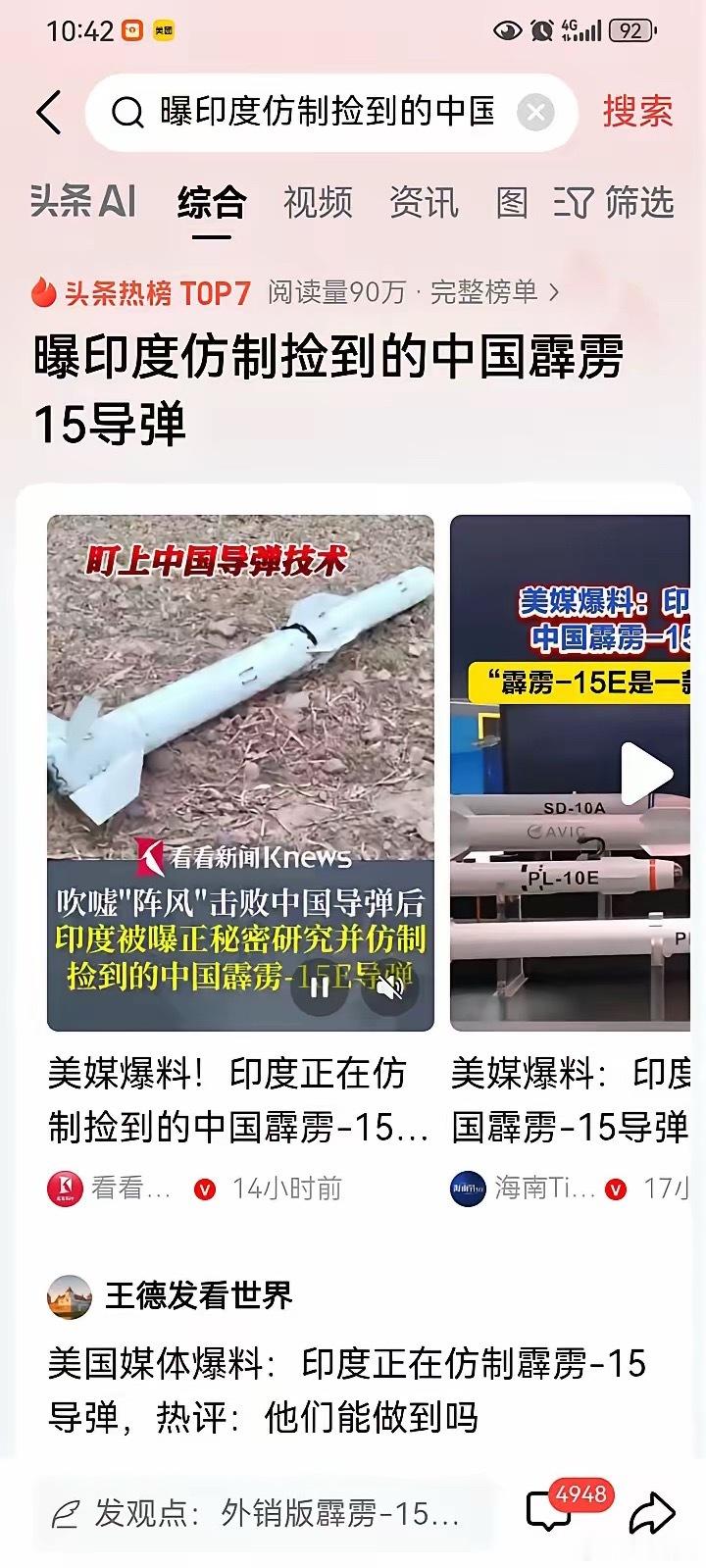The width and height of the screenshot is (706, 1568).
Task: Clear search text using the X icon
Action: (x=535, y=113)
